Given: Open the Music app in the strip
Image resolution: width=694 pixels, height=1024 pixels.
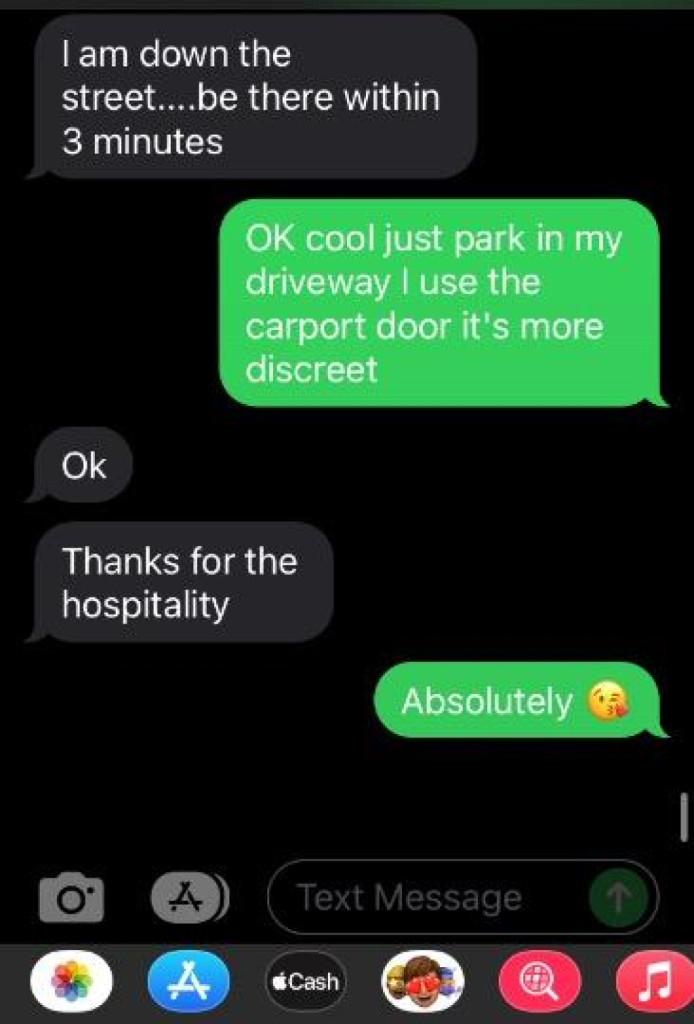Looking at the screenshot, I should coord(658,981).
